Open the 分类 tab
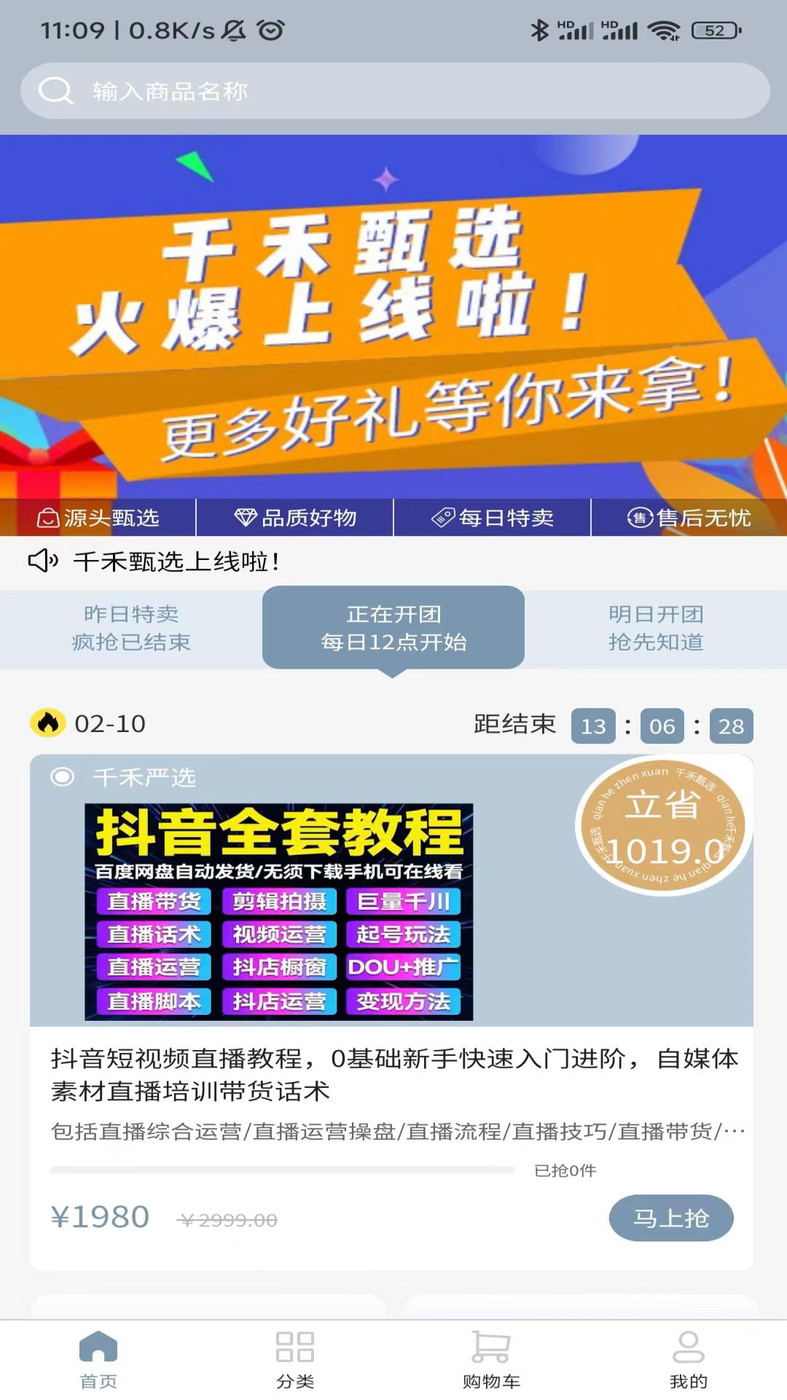The height and width of the screenshot is (1400, 787). [295, 1360]
